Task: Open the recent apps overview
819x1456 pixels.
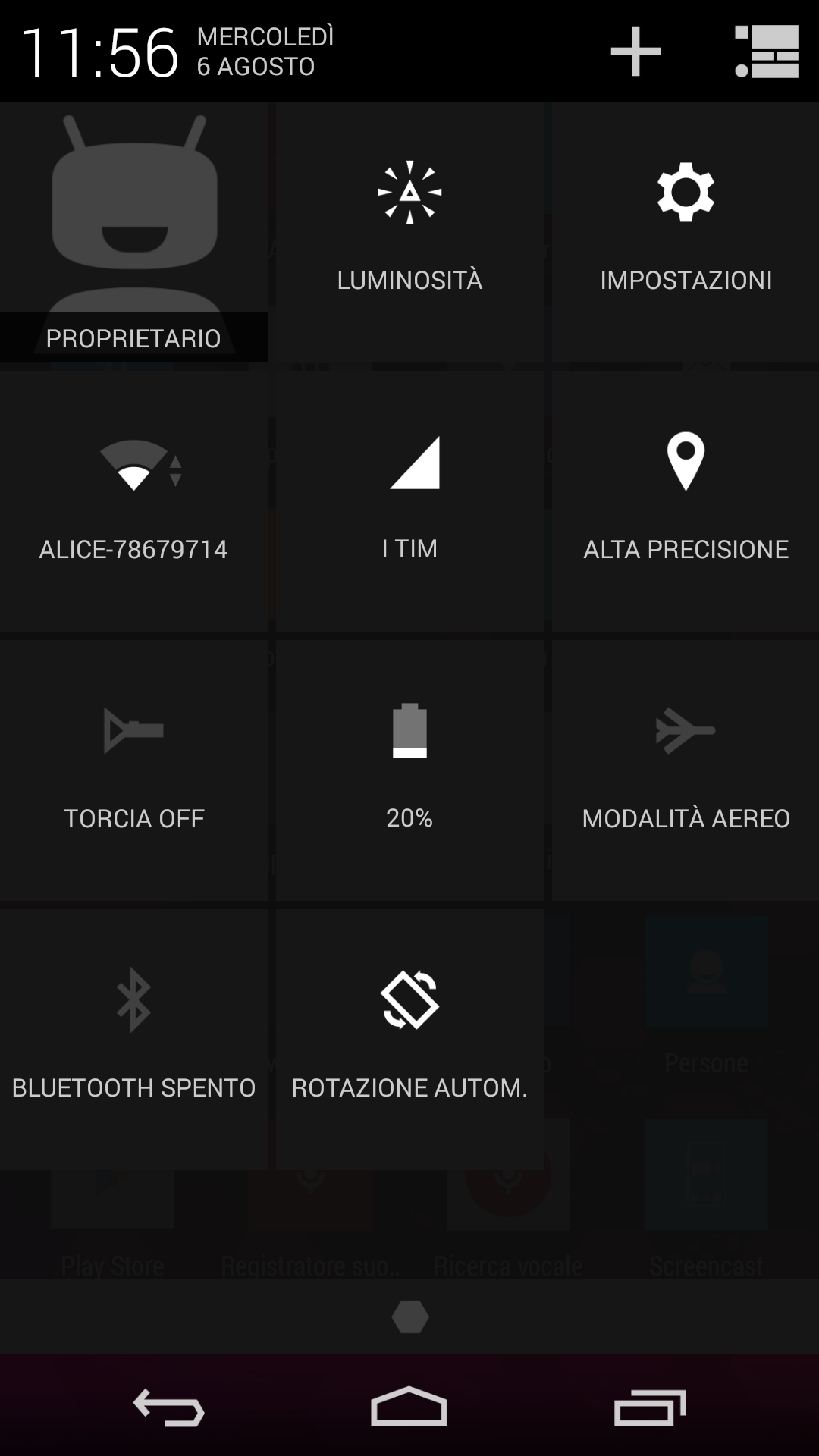Action: 650,1407
